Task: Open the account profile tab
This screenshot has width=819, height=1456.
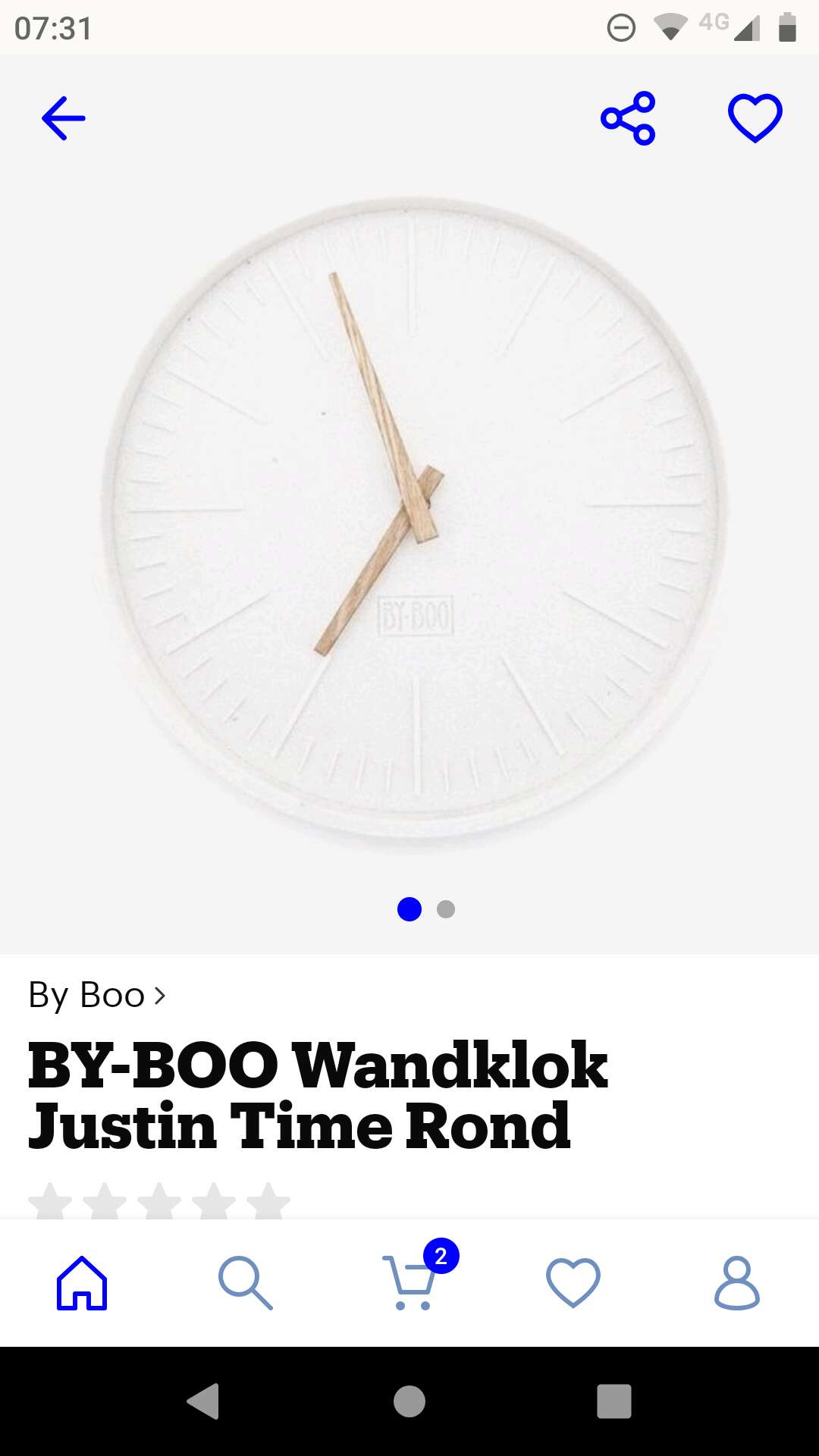Action: (737, 1283)
